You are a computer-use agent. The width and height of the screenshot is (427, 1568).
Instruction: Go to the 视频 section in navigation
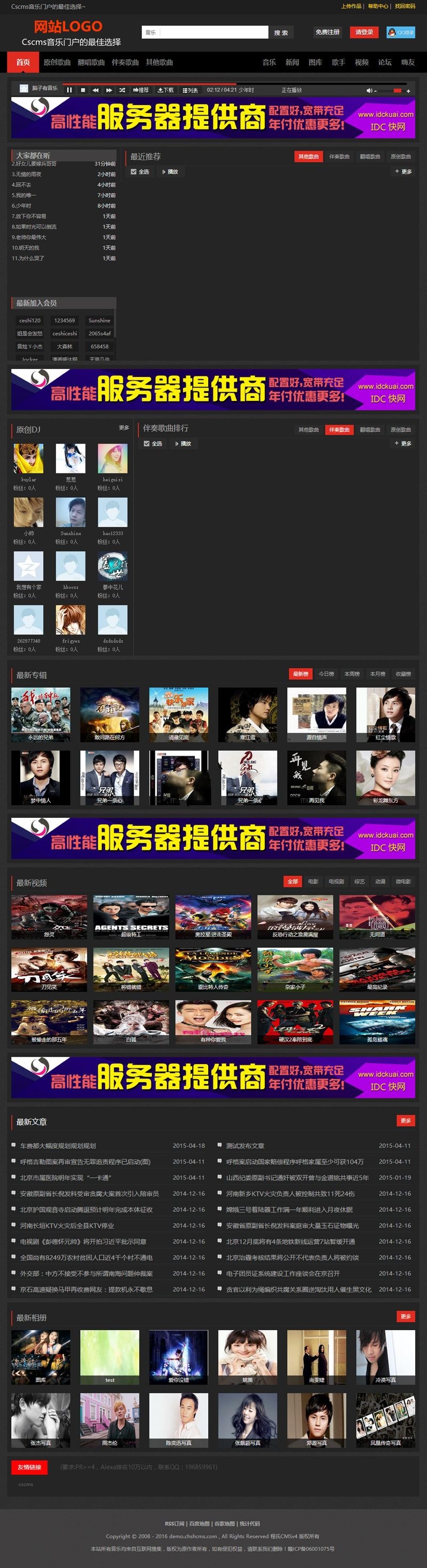(x=362, y=62)
